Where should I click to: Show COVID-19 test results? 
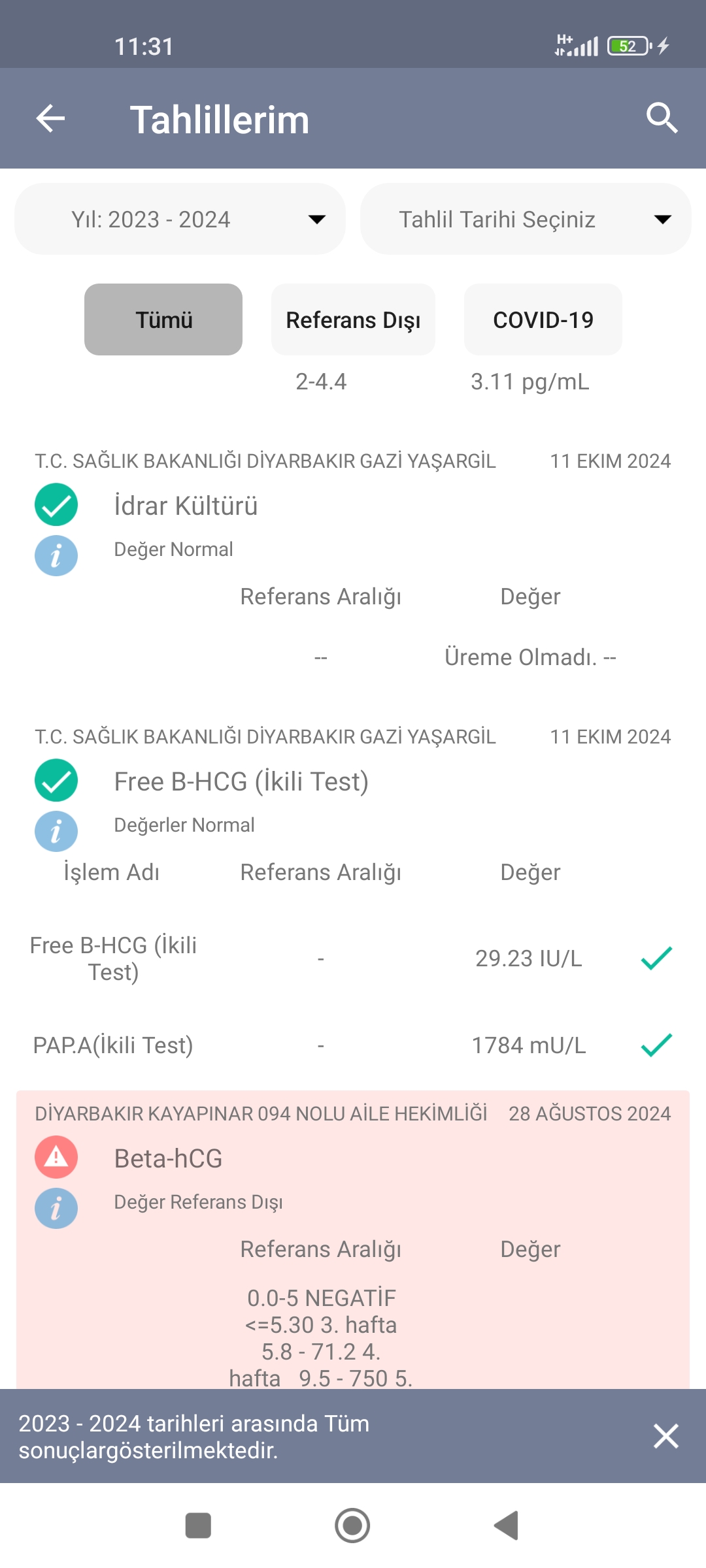[543, 319]
